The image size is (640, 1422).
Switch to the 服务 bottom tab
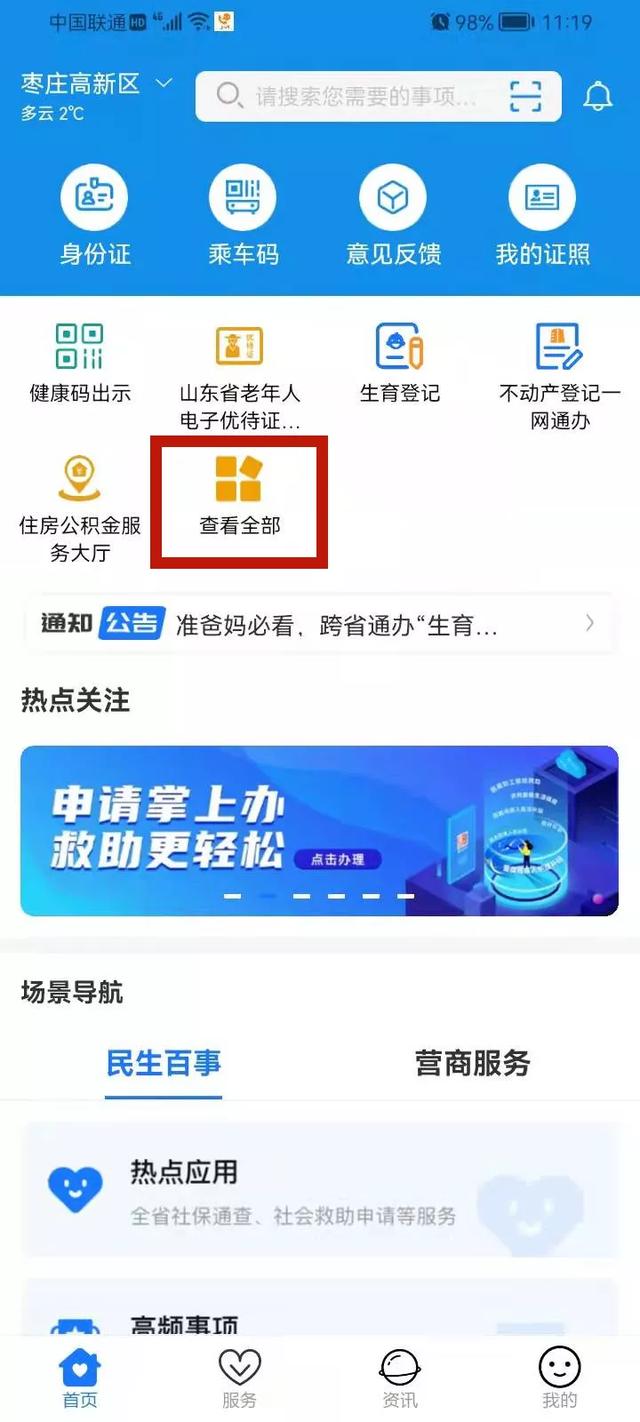pos(240,1378)
